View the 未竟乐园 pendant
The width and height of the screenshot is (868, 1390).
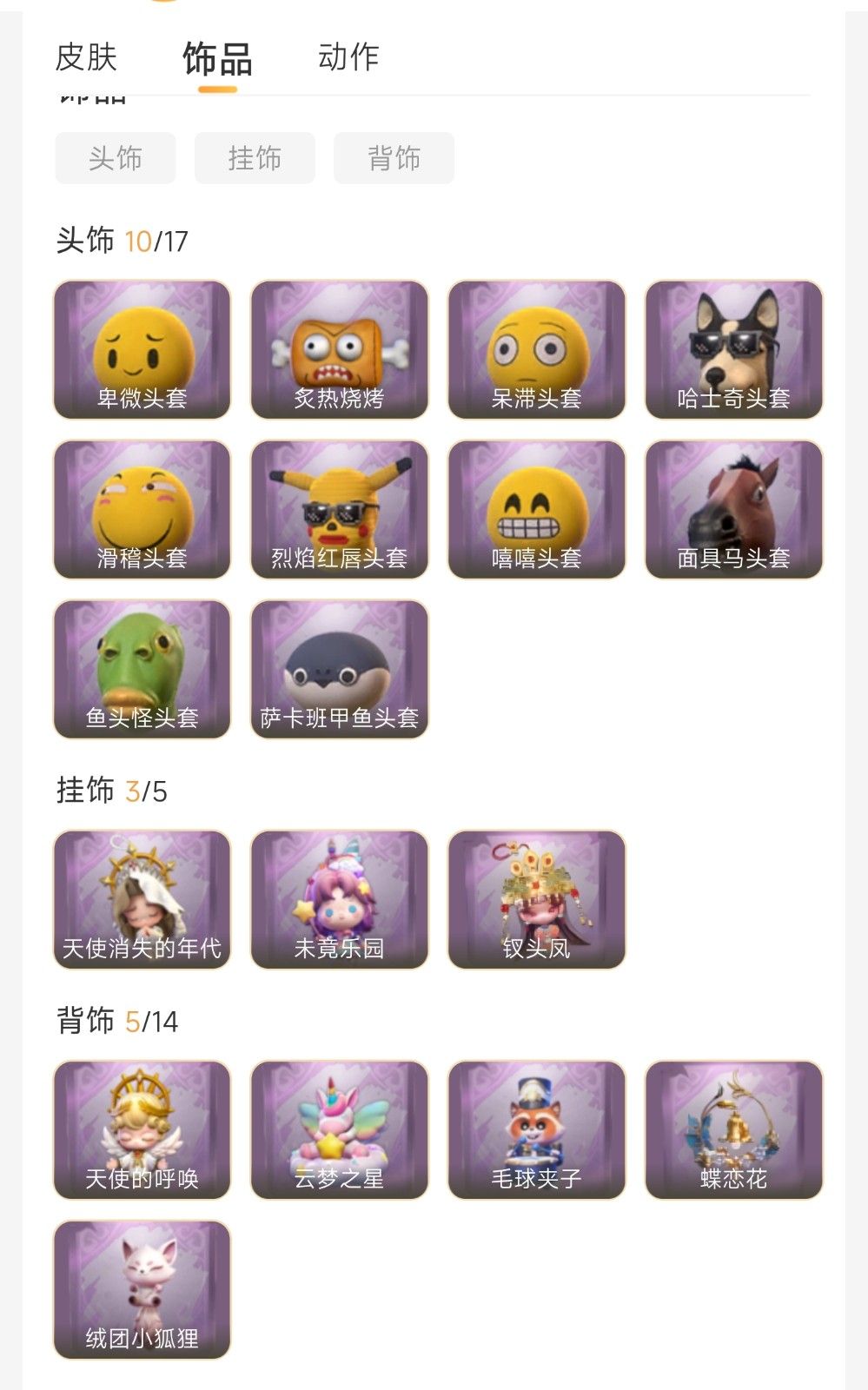pos(340,899)
